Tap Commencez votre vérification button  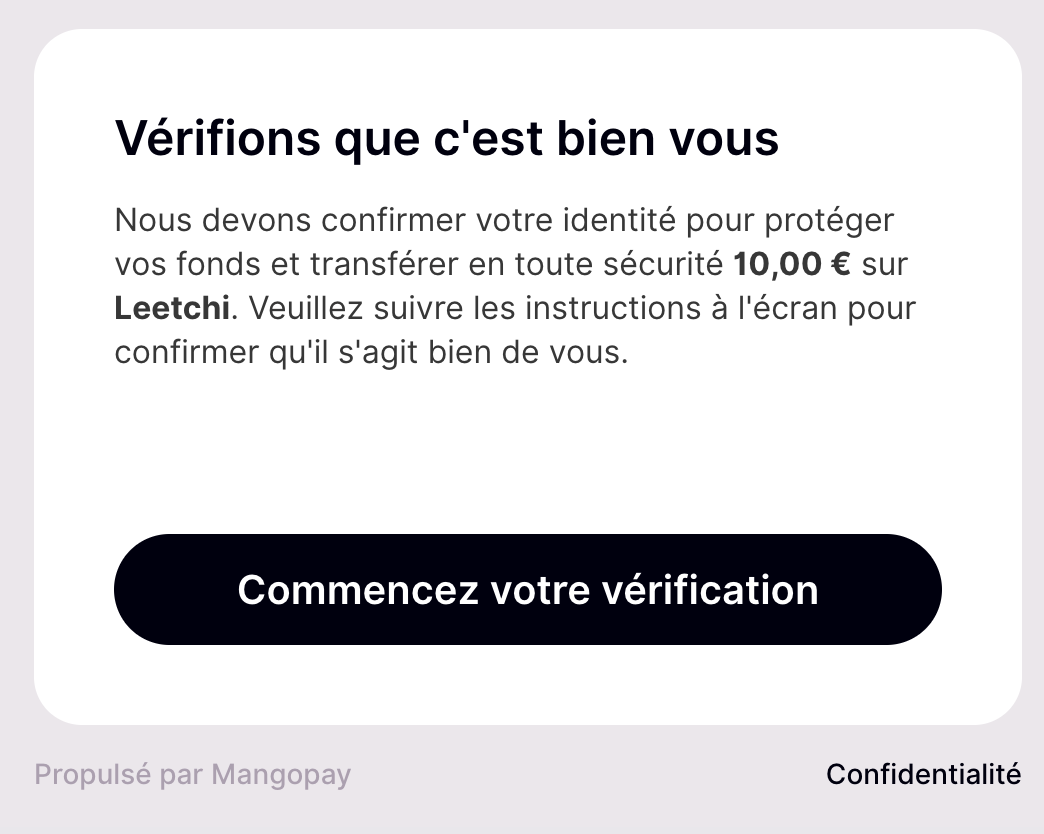click(x=527, y=589)
